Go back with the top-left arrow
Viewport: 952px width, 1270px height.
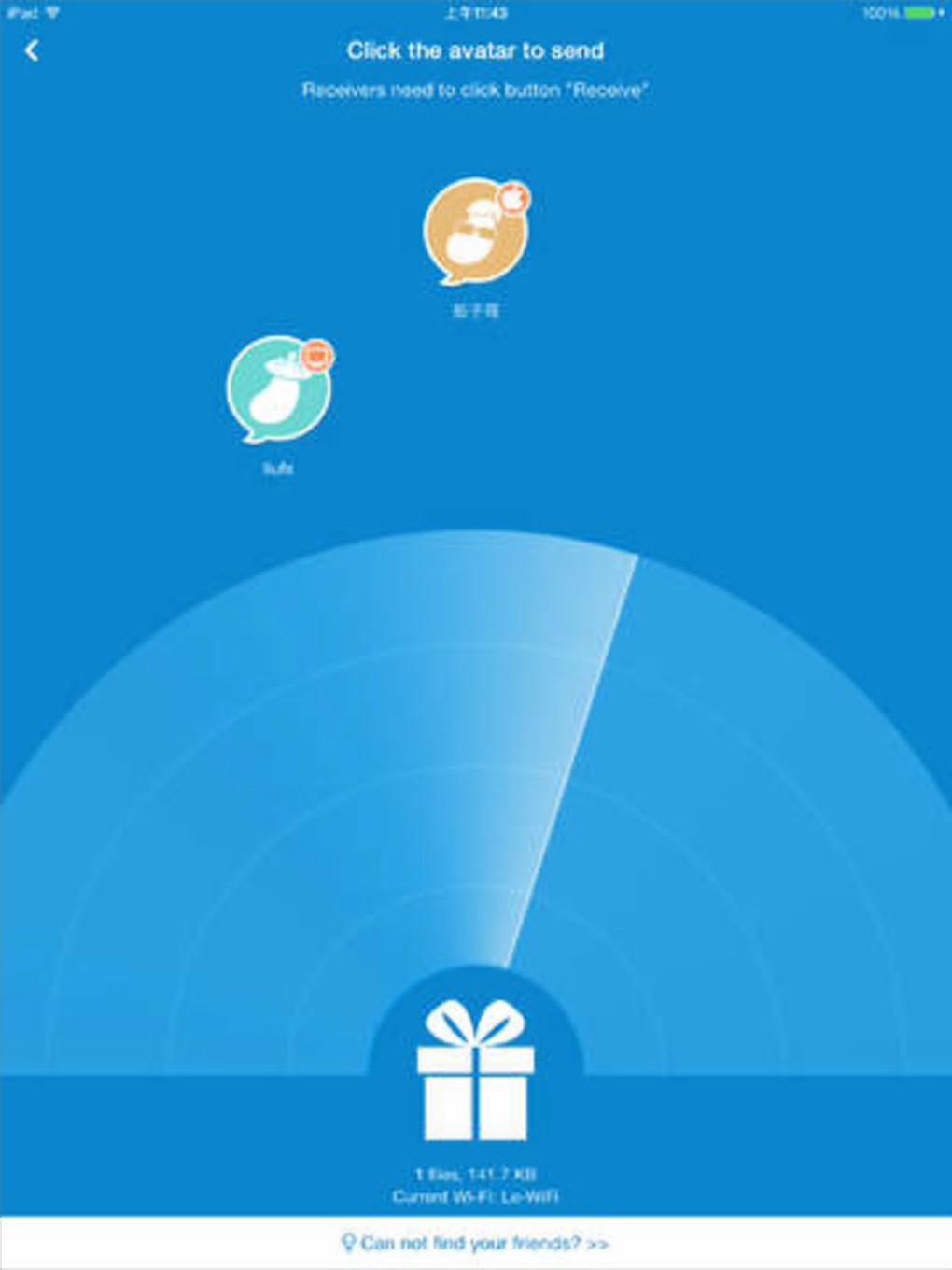coord(32,50)
